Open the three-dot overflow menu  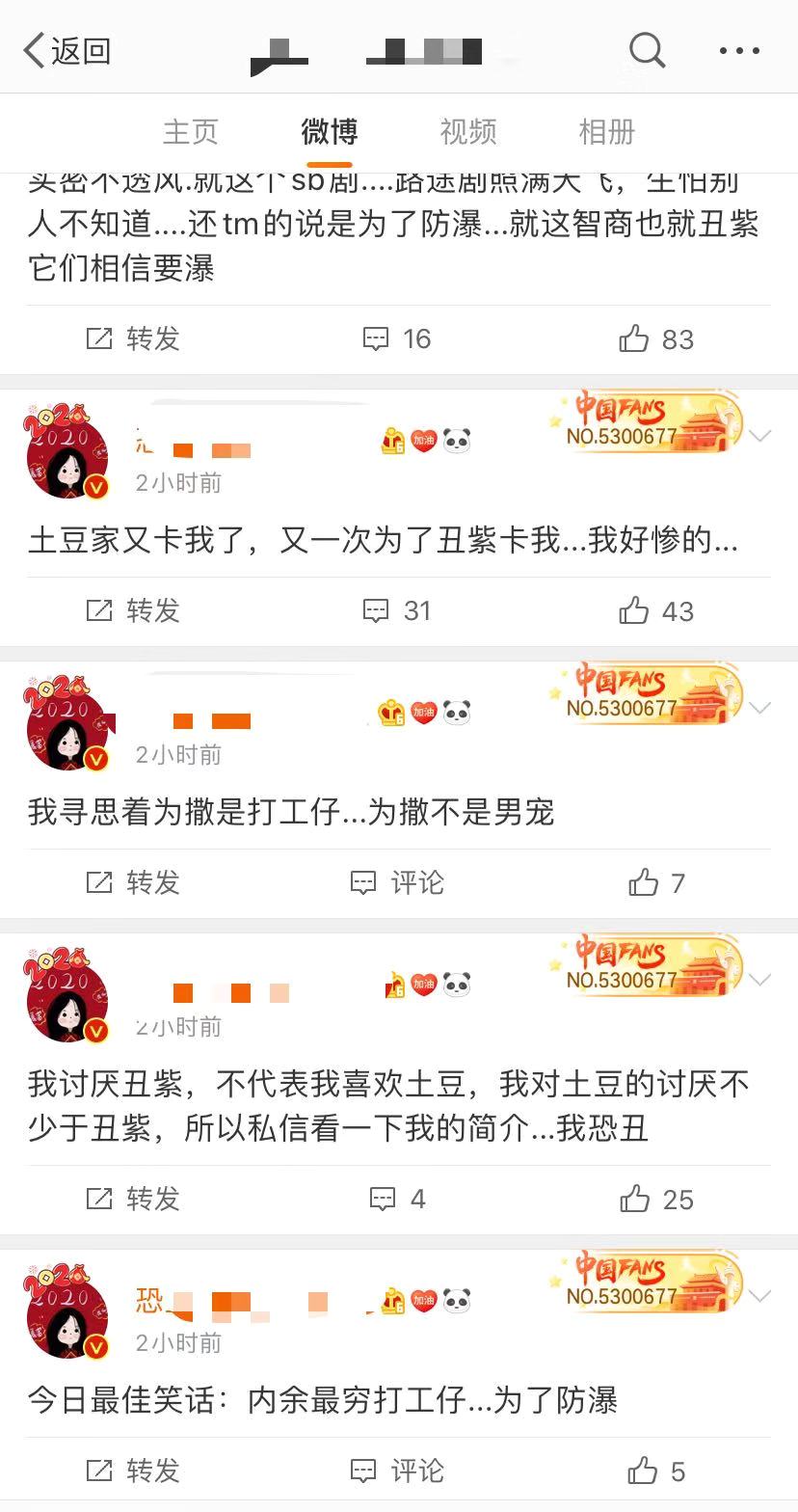[739, 50]
